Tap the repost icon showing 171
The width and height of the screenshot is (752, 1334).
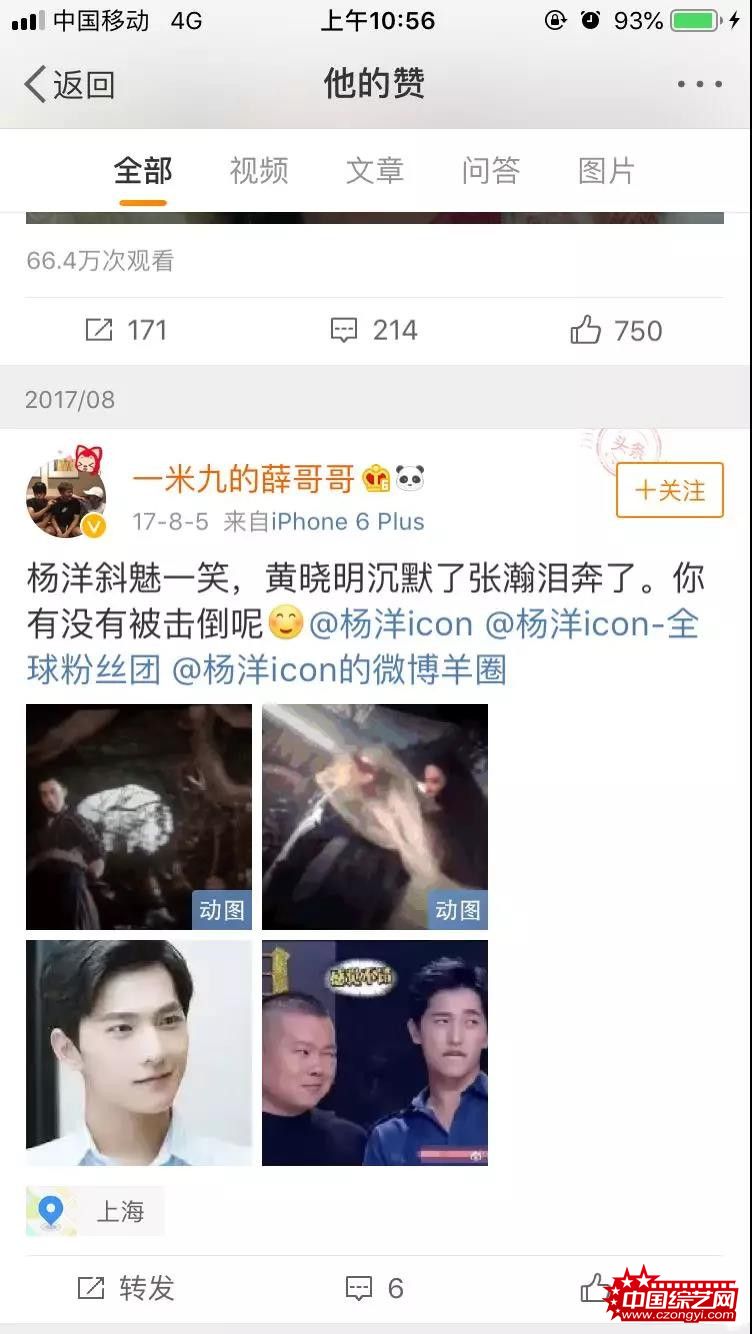coord(126,331)
